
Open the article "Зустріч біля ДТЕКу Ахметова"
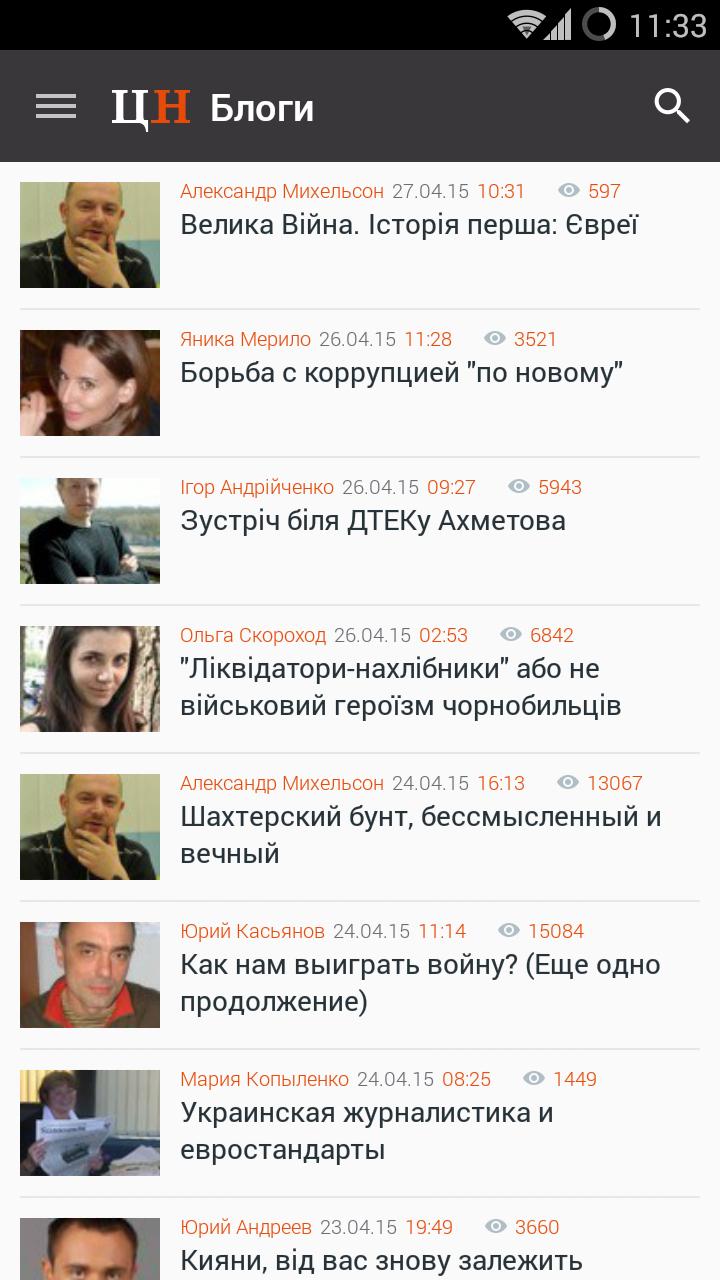pos(374,519)
